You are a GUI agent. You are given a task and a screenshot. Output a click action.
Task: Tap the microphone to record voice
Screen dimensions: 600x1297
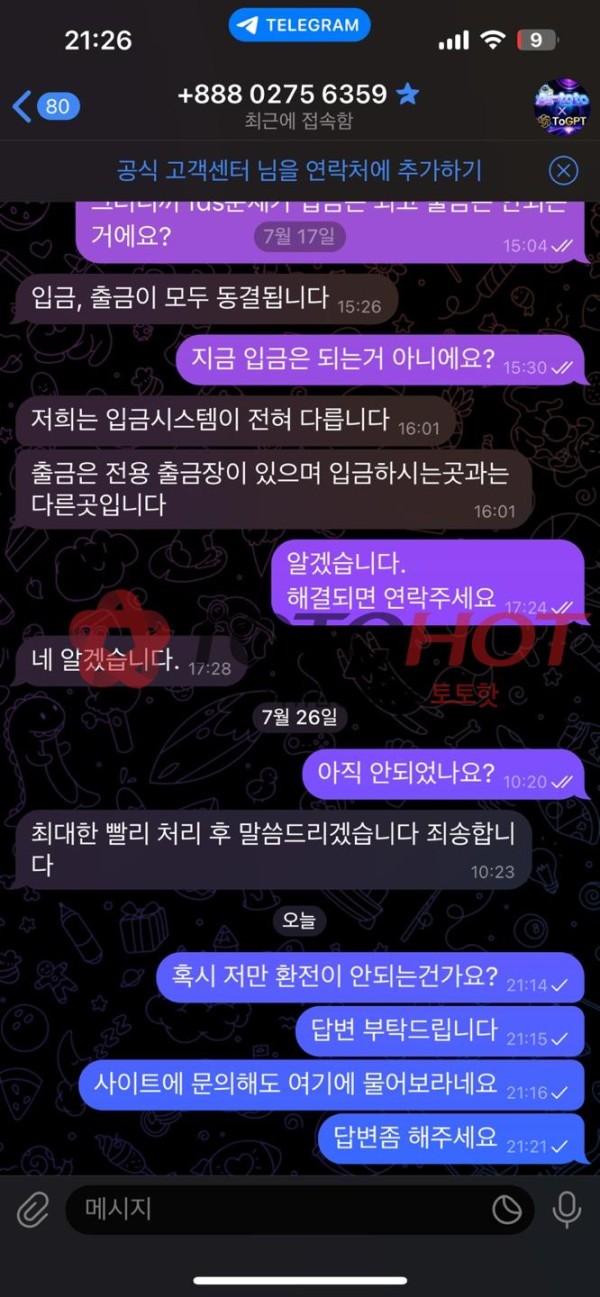click(x=566, y=1210)
